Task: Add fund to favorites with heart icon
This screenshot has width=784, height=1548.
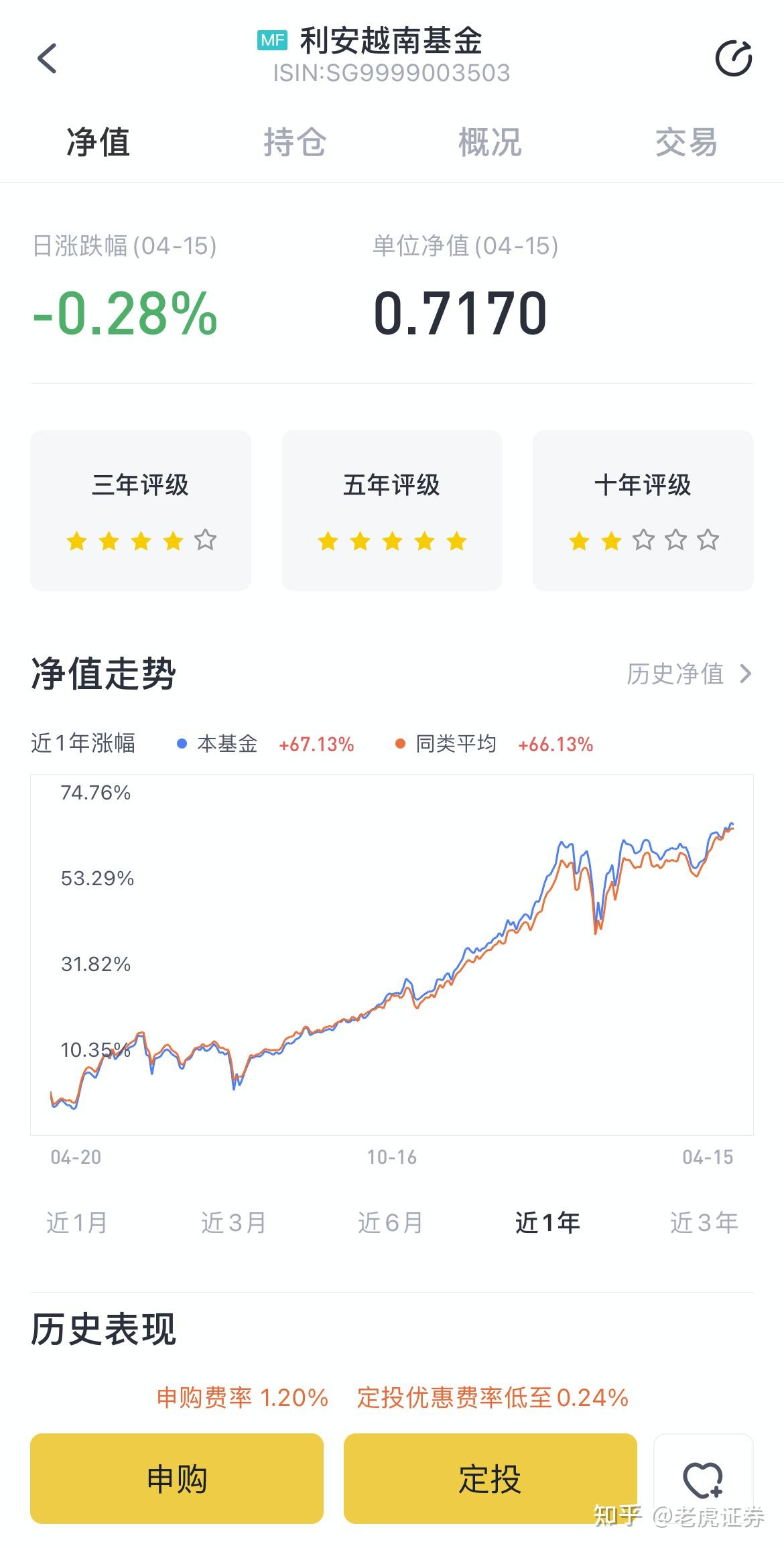Action: 703,1478
